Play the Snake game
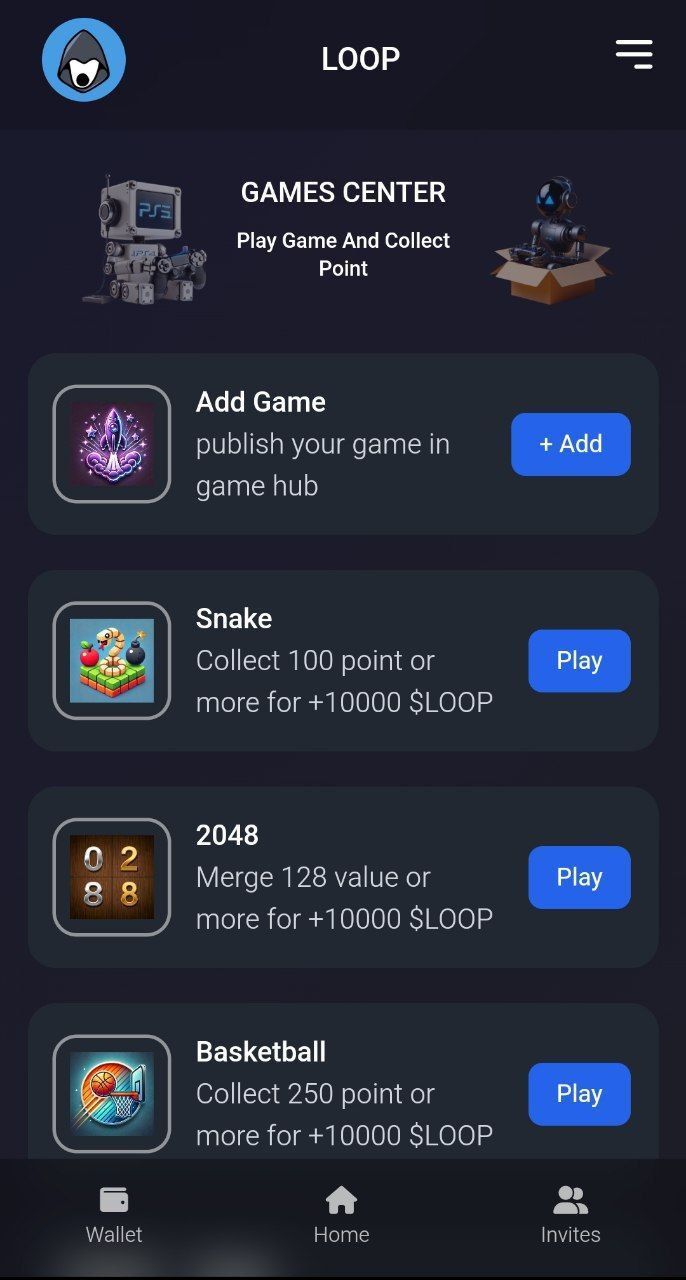 [x=579, y=661]
